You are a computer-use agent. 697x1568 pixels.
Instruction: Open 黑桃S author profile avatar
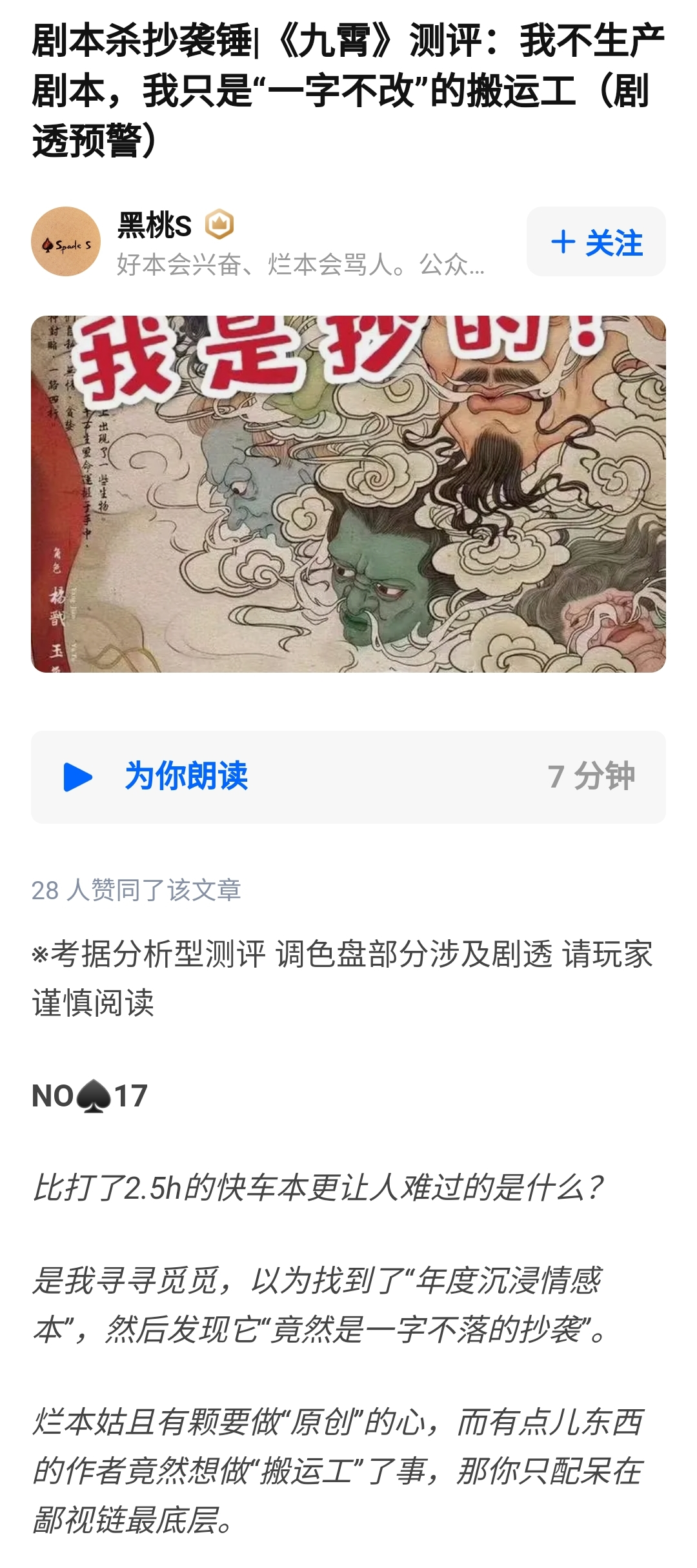[66, 242]
